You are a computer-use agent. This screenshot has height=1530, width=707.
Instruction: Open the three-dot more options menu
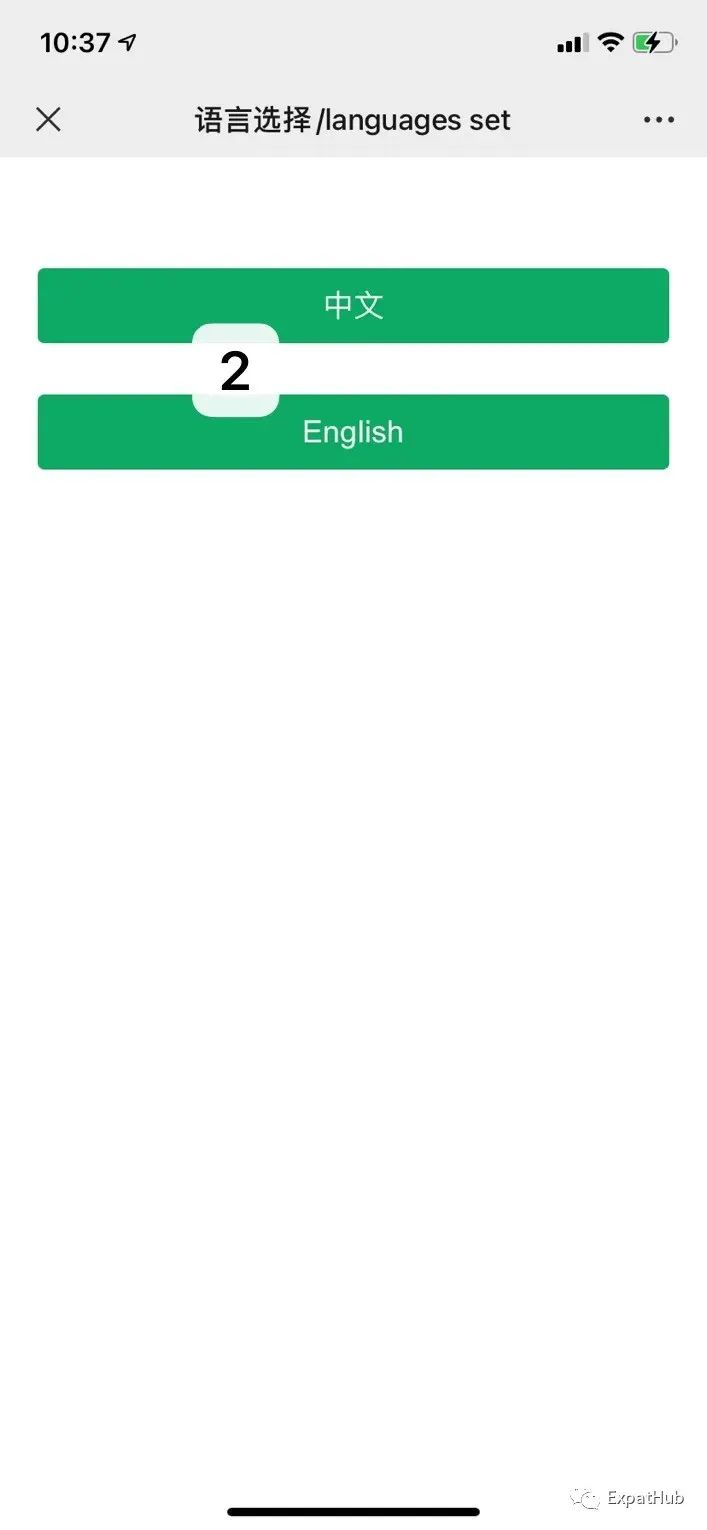coord(659,120)
